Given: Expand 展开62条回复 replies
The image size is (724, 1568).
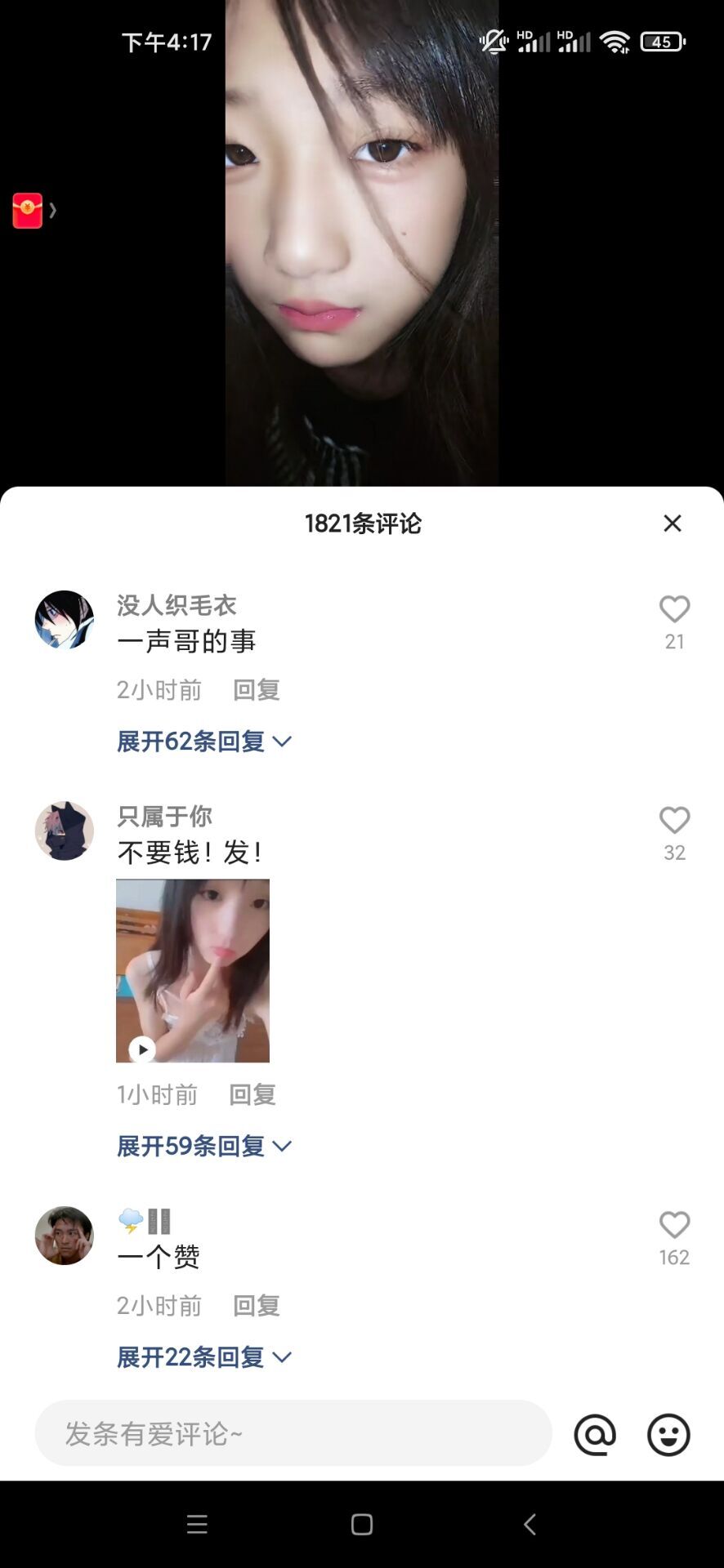Looking at the screenshot, I should pos(203,742).
